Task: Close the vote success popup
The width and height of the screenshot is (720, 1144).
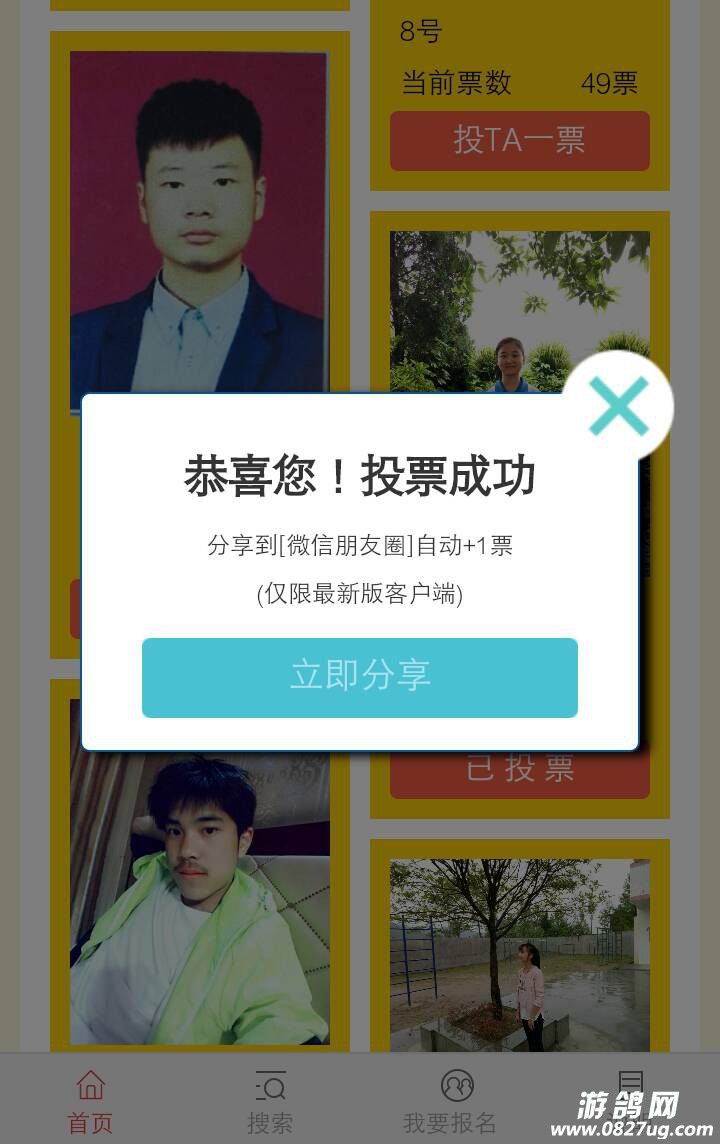Action: pyautogui.click(x=618, y=406)
